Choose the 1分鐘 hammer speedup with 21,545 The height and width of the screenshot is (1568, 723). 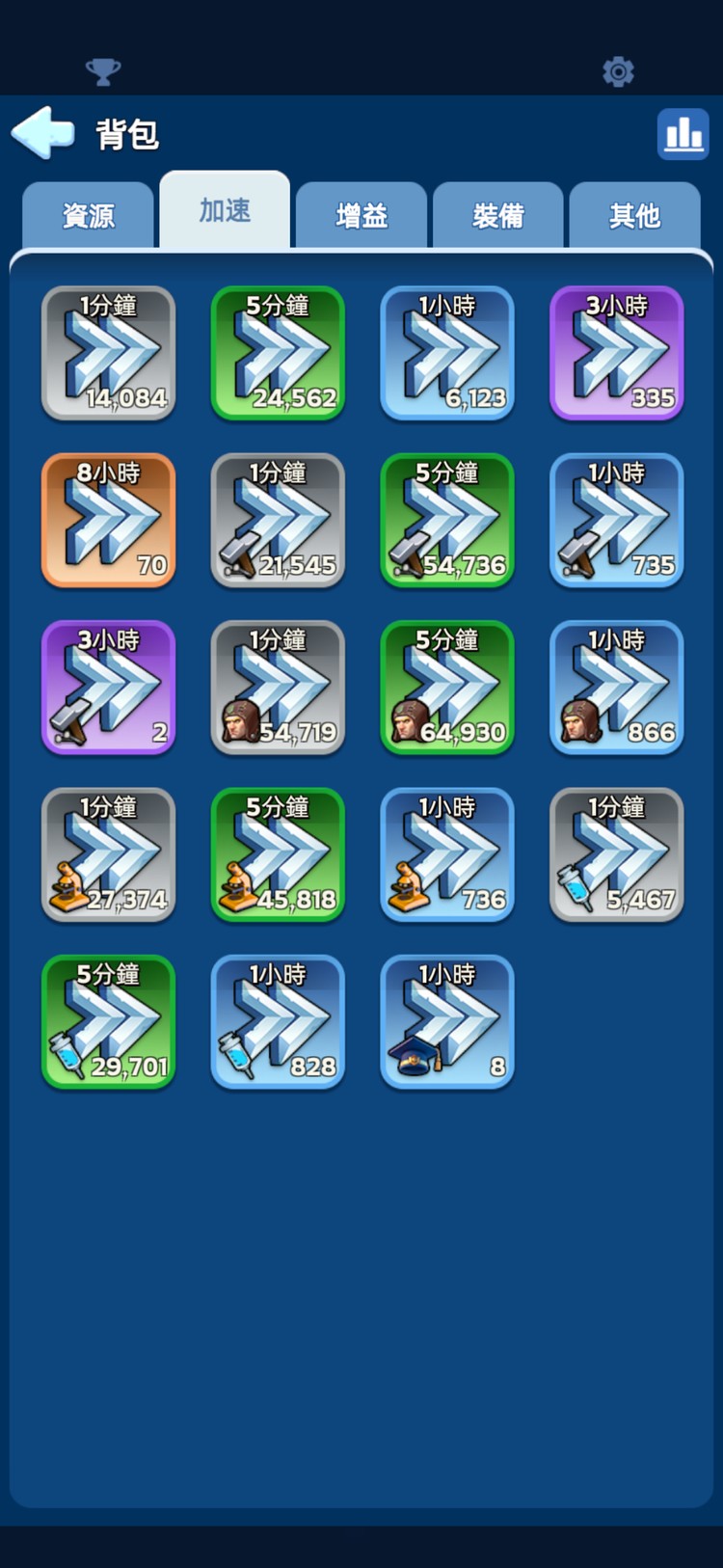point(278,521)
